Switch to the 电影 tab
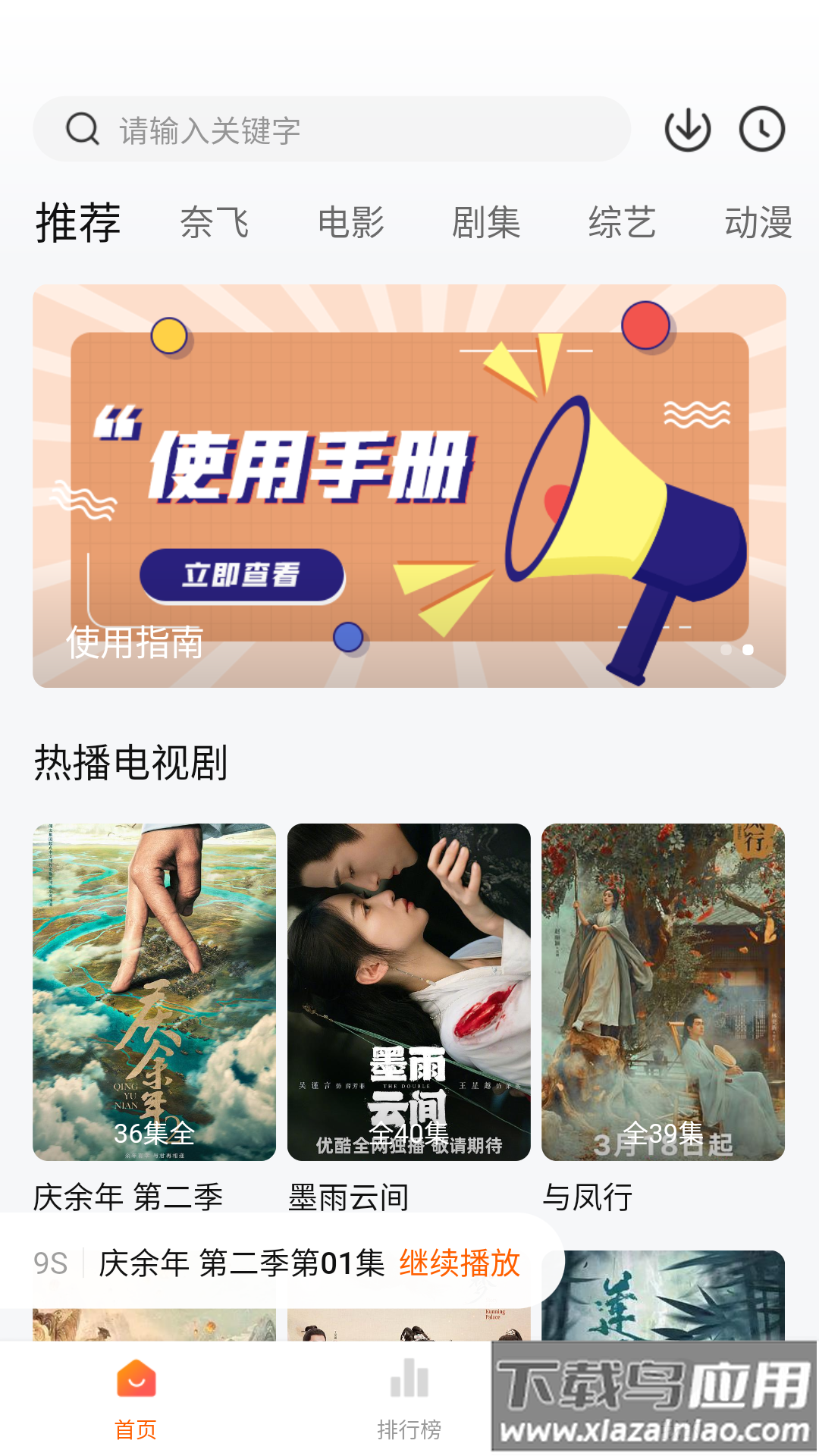The width and height of the screenshot is (819, 1456). click(351, 224)
